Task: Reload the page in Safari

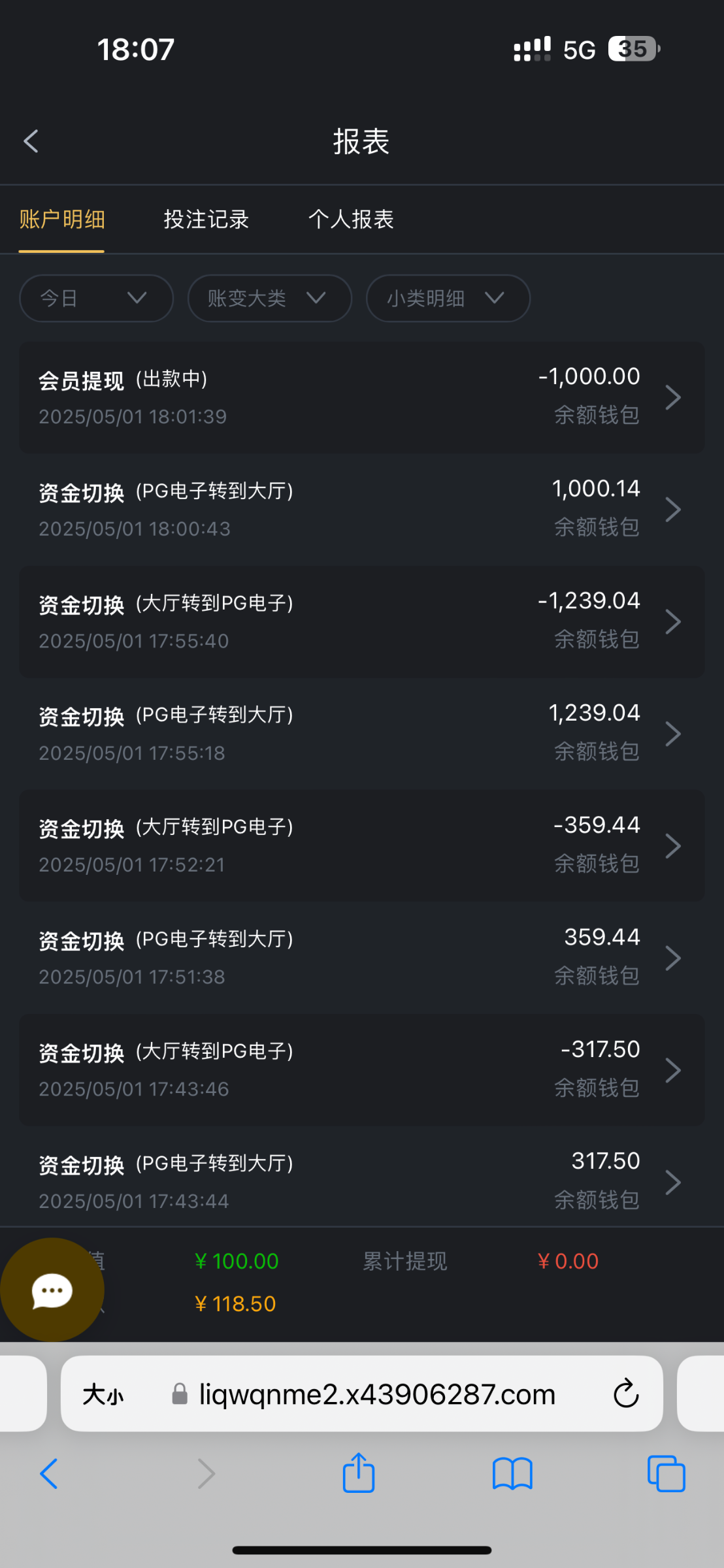Action: pyautogui.click(x=625, y=1394)
